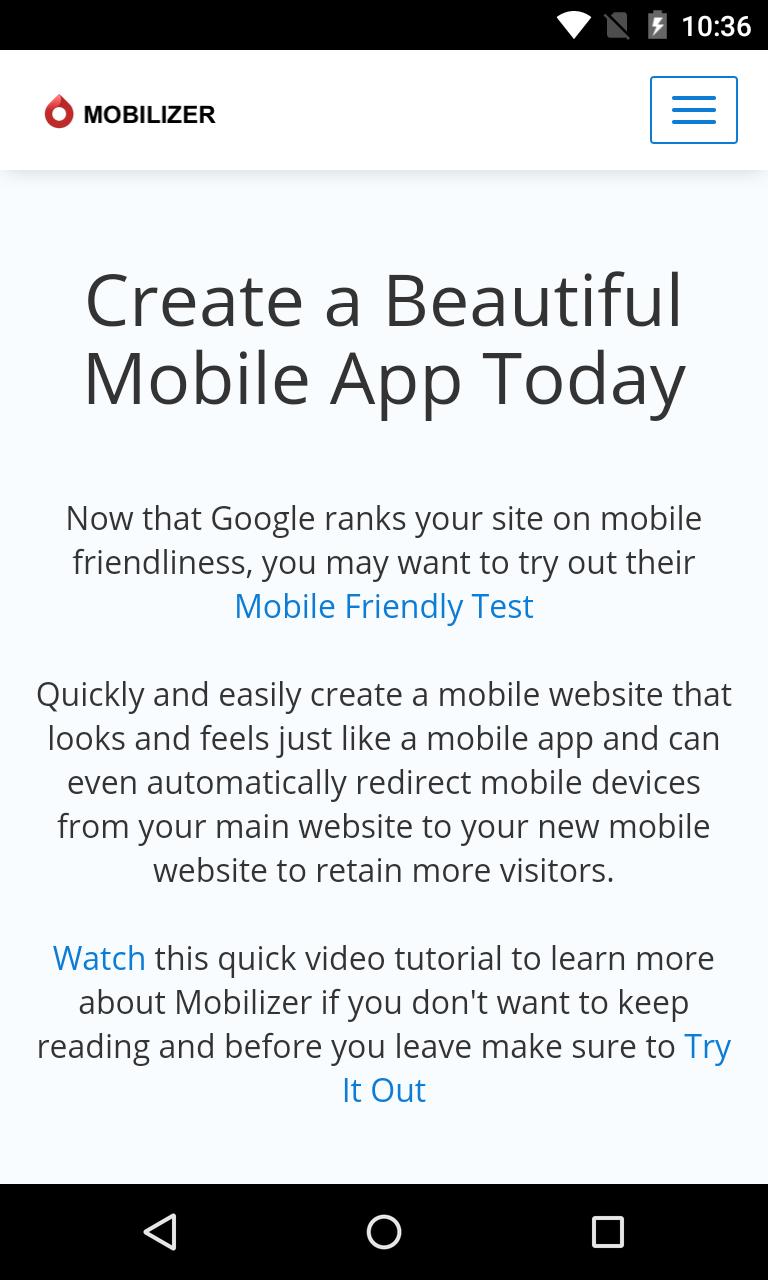Tap the Watch video tutorial link
Image resolution: width=768 pixels, height=1280 pixels.
99,958
